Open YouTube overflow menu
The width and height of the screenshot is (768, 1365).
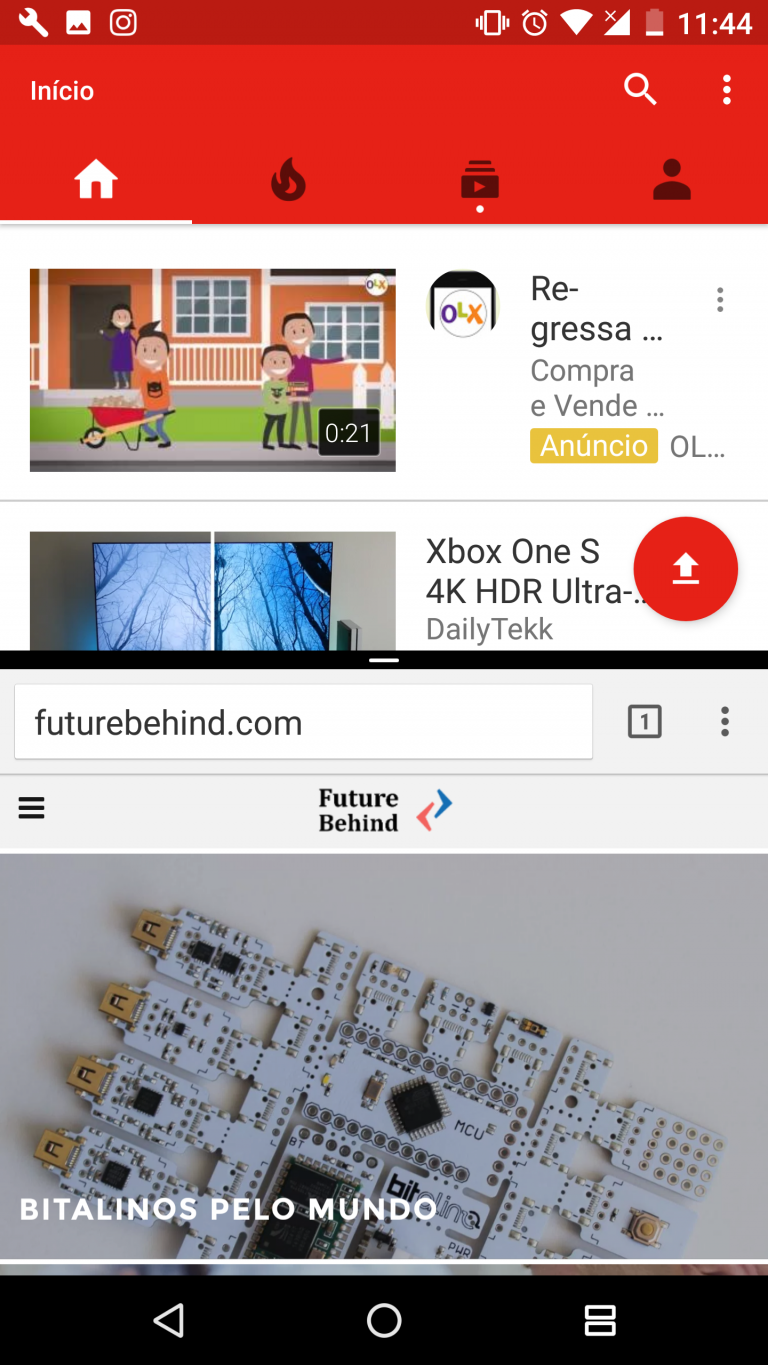727,90
